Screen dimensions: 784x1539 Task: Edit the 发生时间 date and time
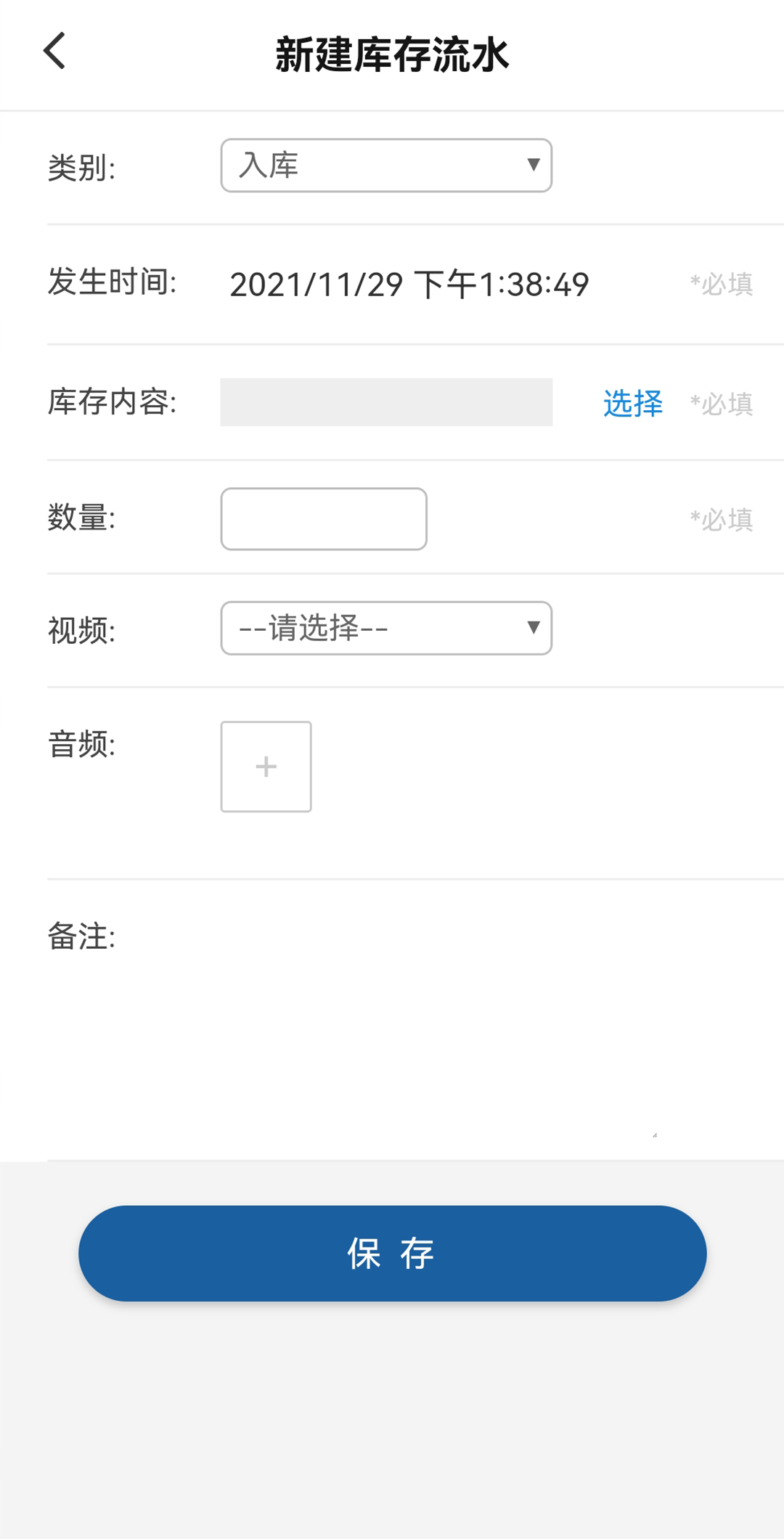(x=409, y=285)
